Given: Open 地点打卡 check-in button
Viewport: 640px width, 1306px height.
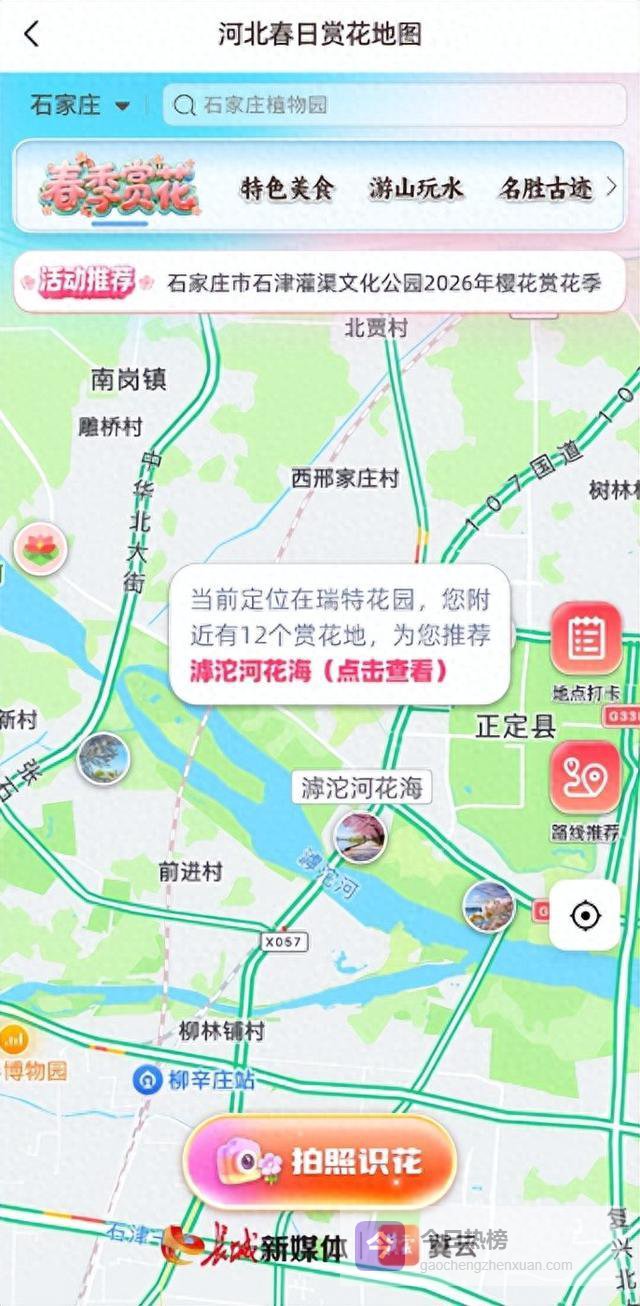Looking at the screenshot, I should coord(586,640).
